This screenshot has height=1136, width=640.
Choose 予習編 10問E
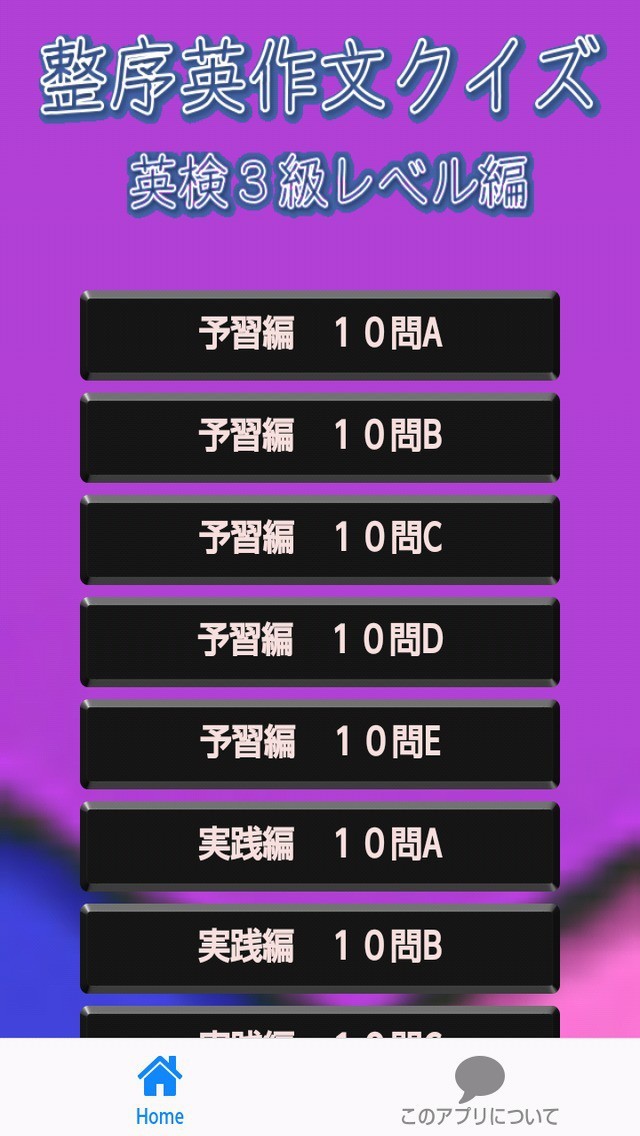[x=320, y=744]
